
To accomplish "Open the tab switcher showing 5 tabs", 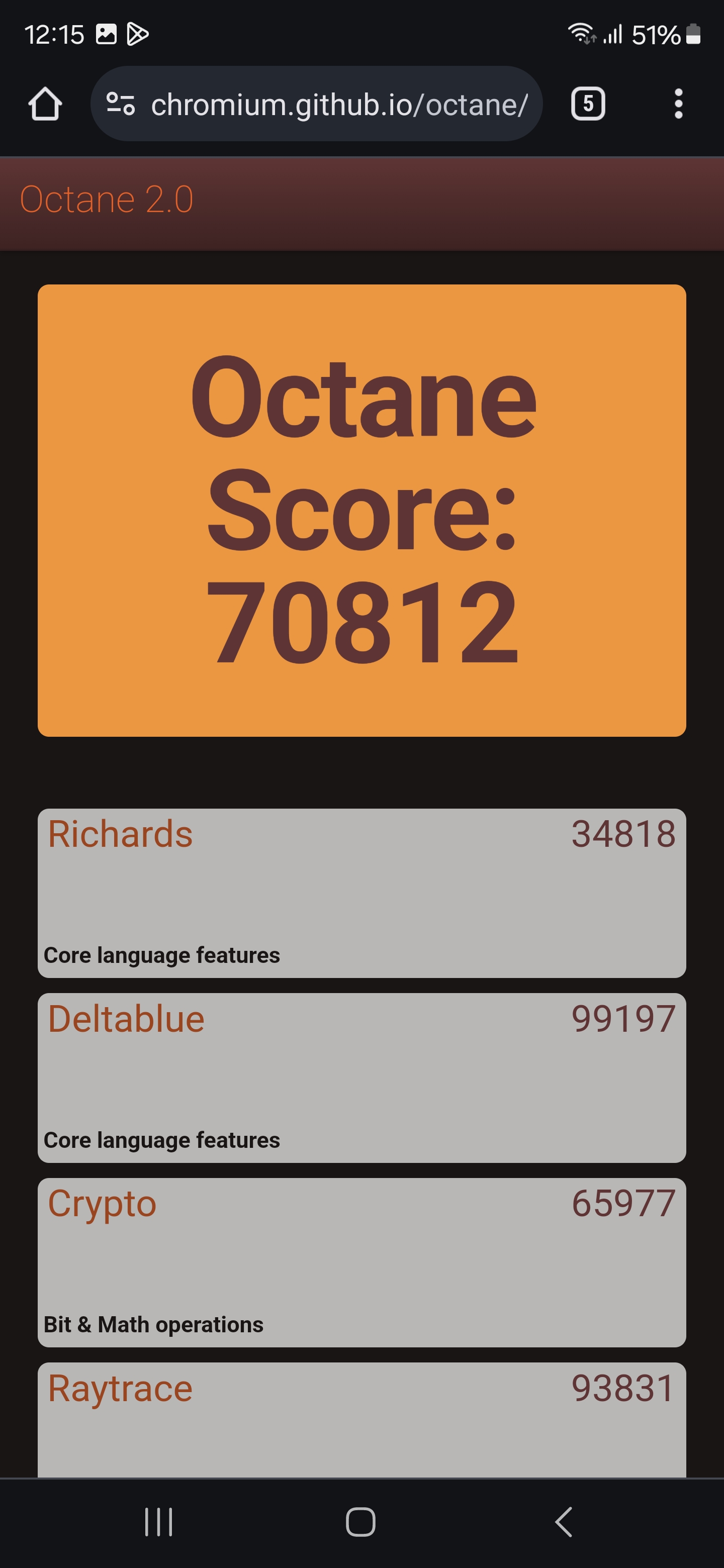I will point(588,104).
